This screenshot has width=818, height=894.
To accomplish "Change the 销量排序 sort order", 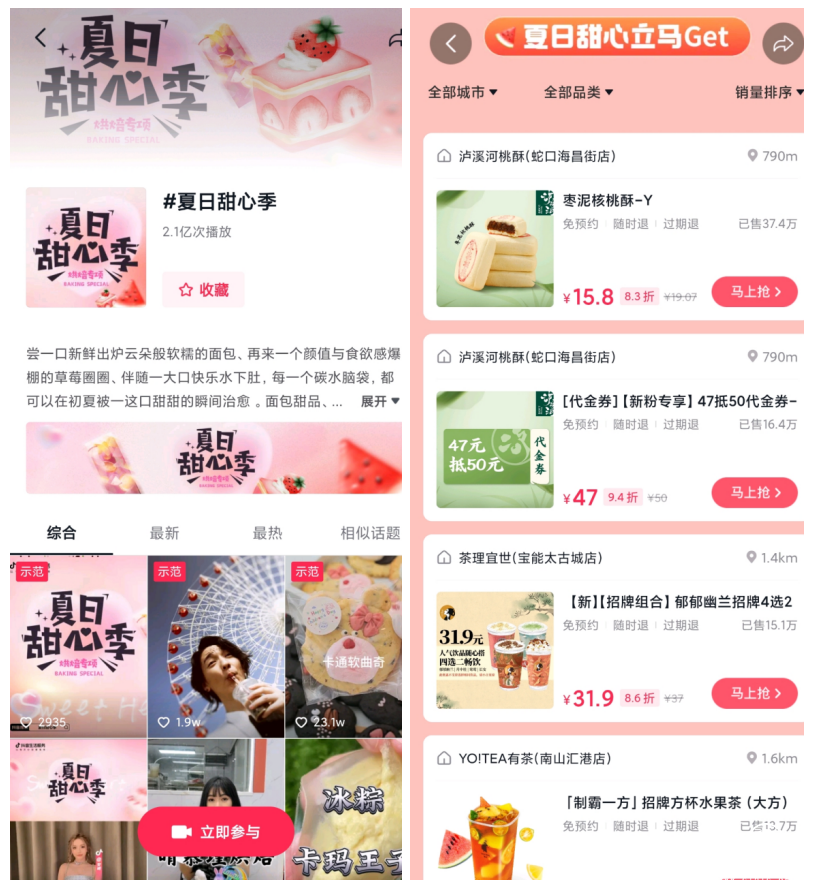I will point(769,92).
